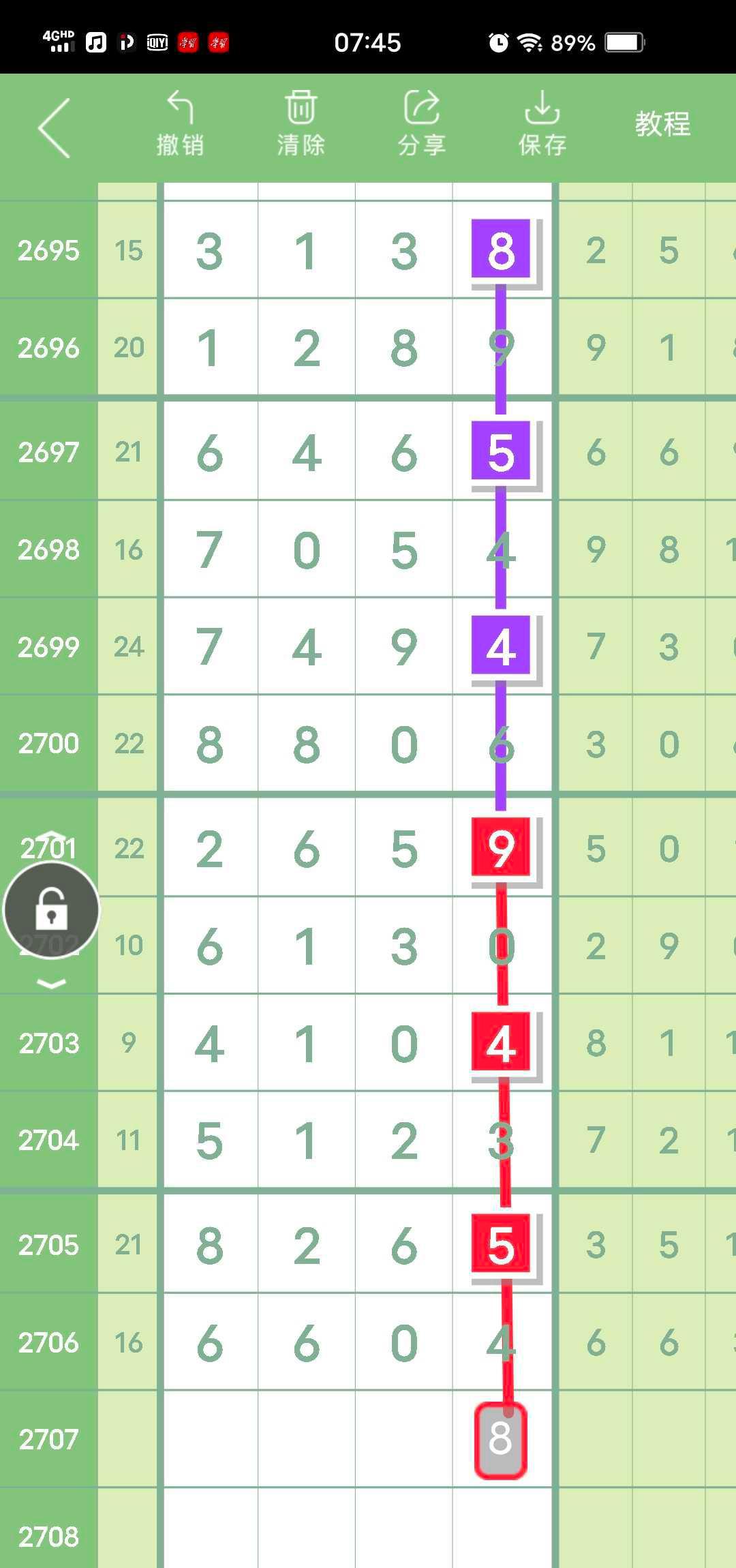The image size is (736, 1568).
Task: Tap the gray 8 prediction in row 2707
Action: tap(501, 1440)
